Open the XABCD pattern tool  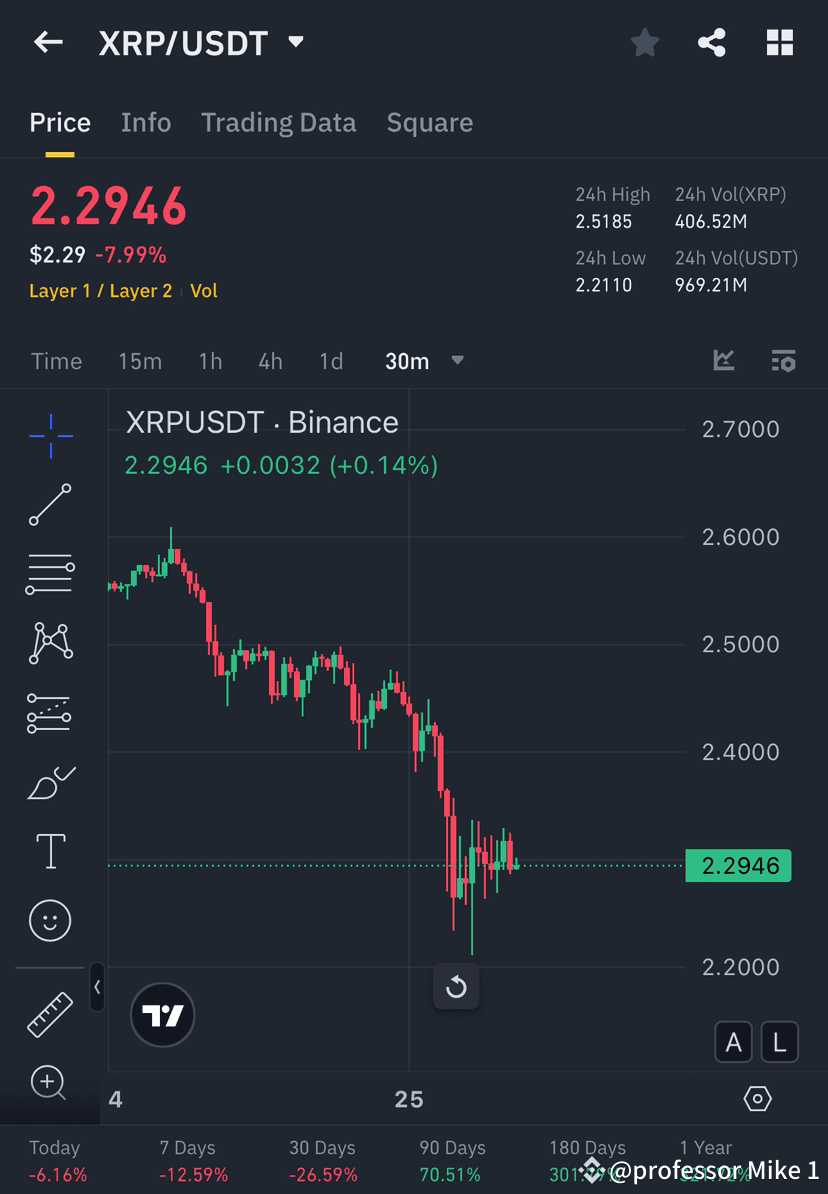point(50,642)
